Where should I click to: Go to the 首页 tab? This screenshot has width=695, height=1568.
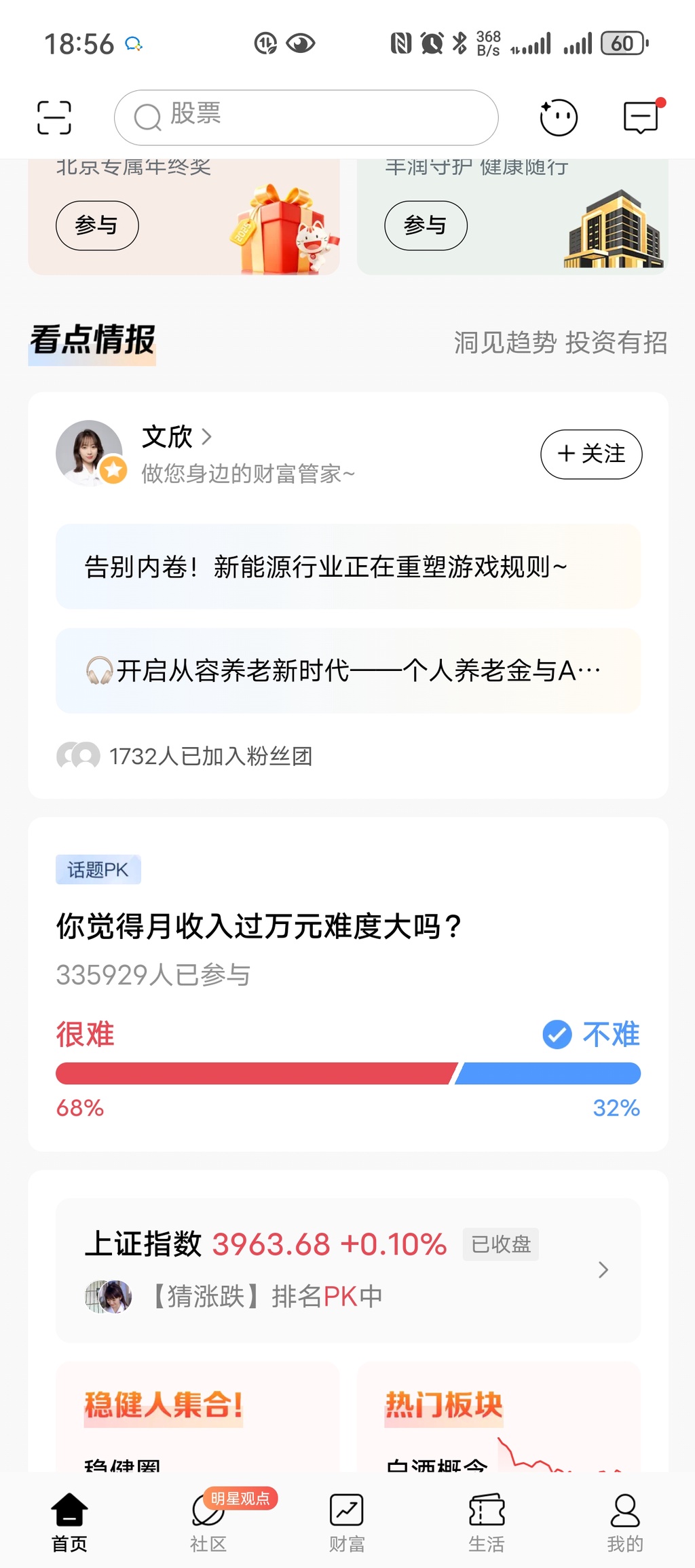tap(69, 1522)
